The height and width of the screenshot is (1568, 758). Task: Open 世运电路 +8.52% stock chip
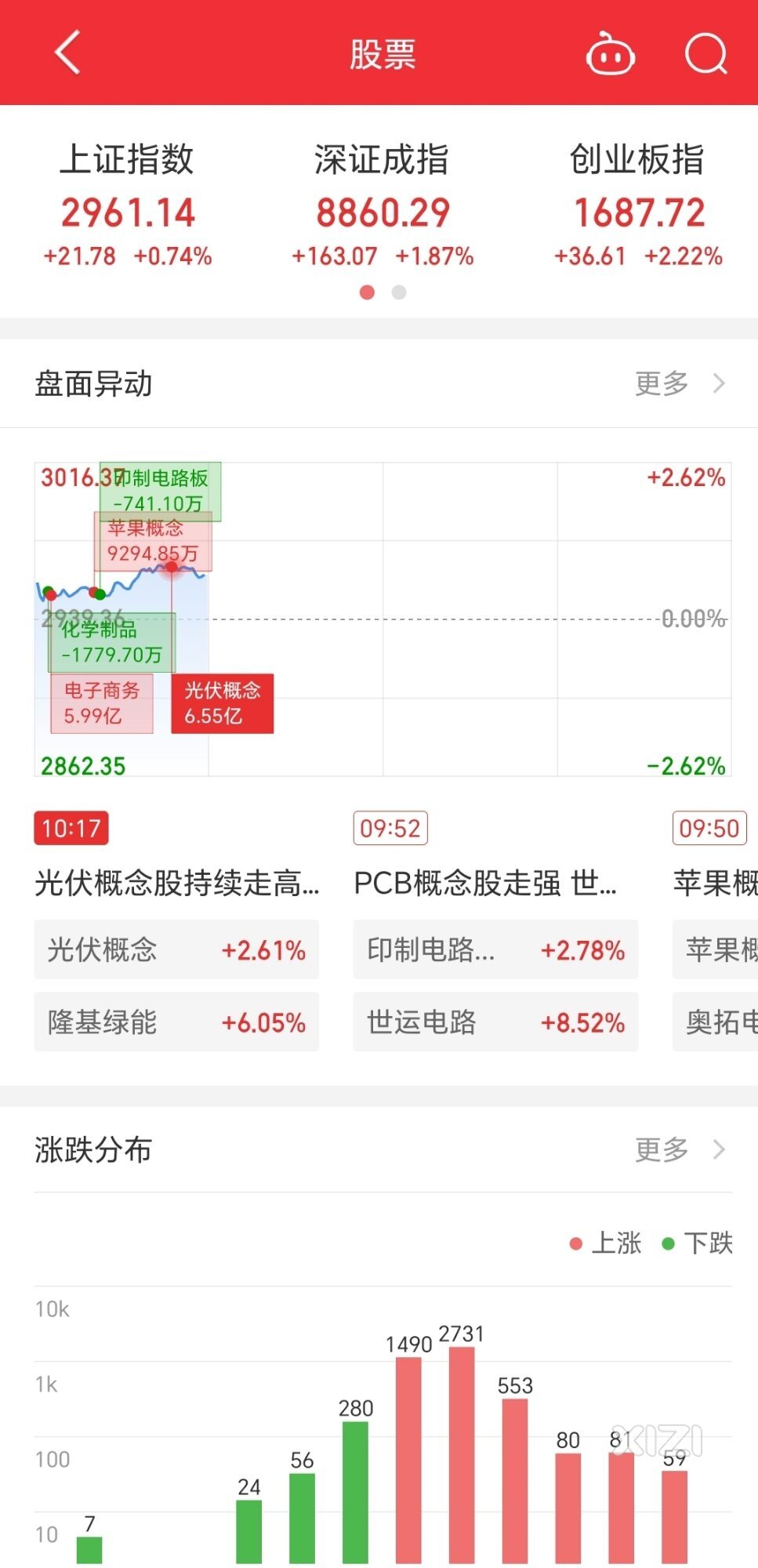[495, 1022]
